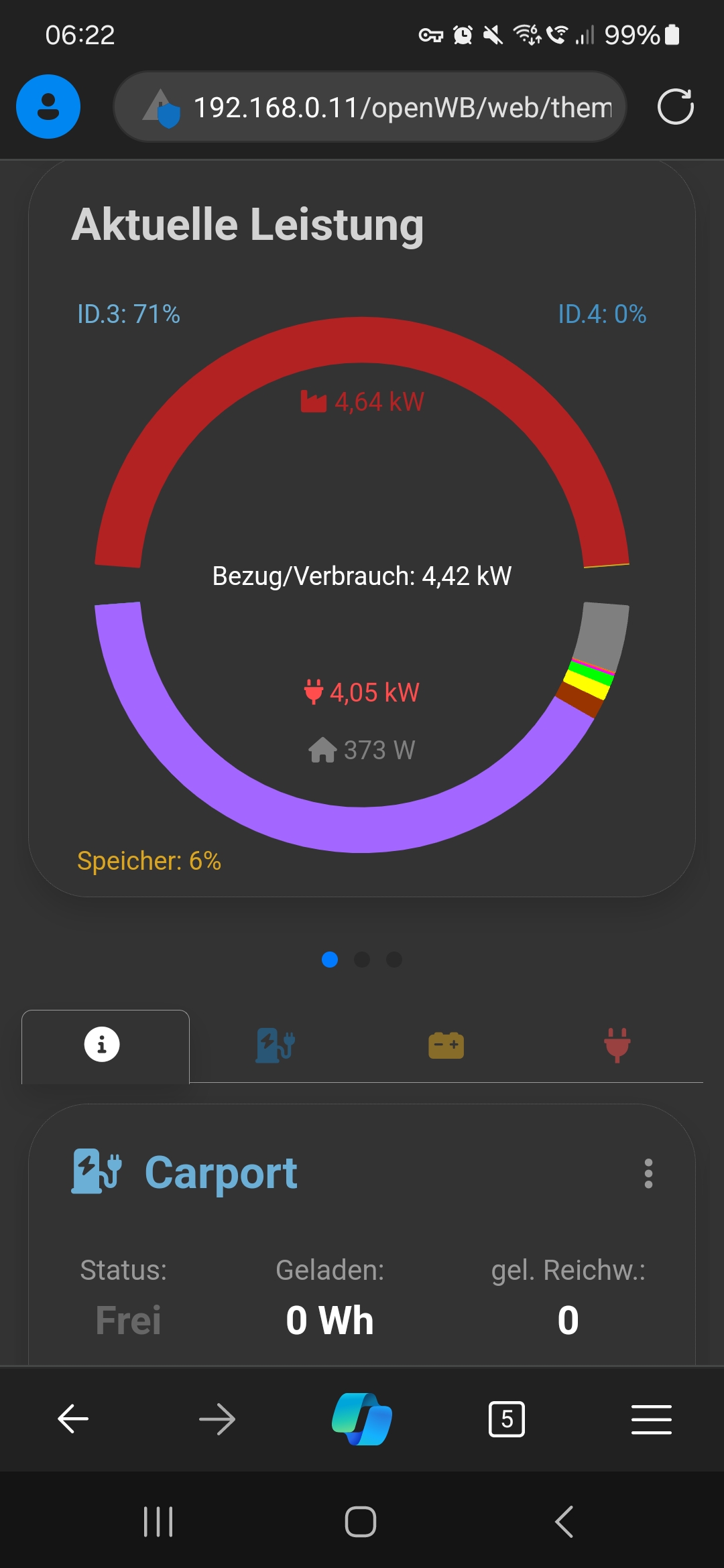The image size is (724, 1568).
Task: Reload the current page
Action: [675, 107]
